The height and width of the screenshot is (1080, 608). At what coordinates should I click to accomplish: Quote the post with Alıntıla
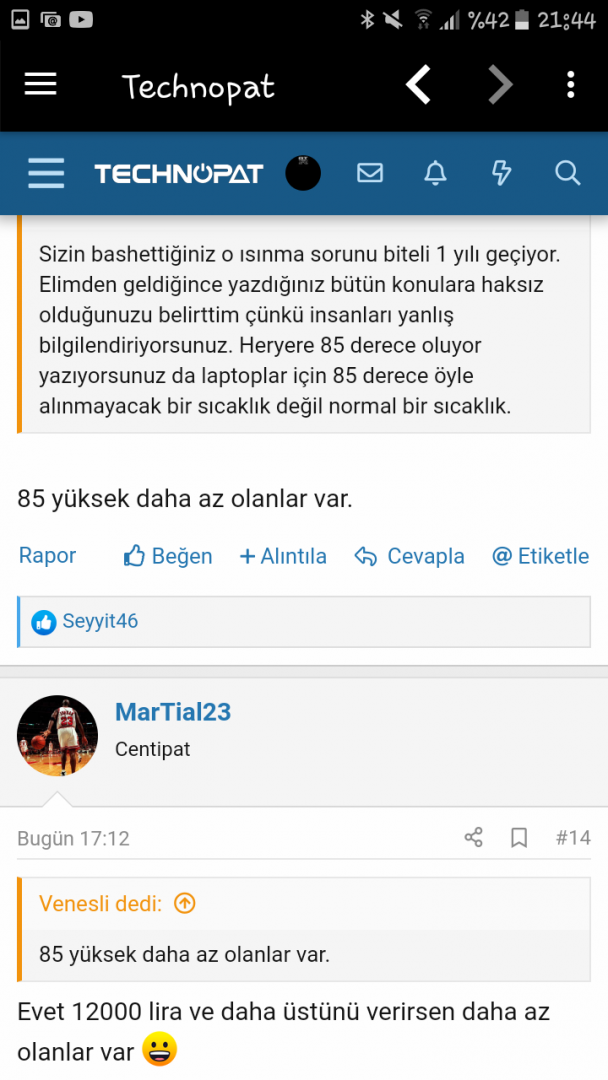[283, 556]
